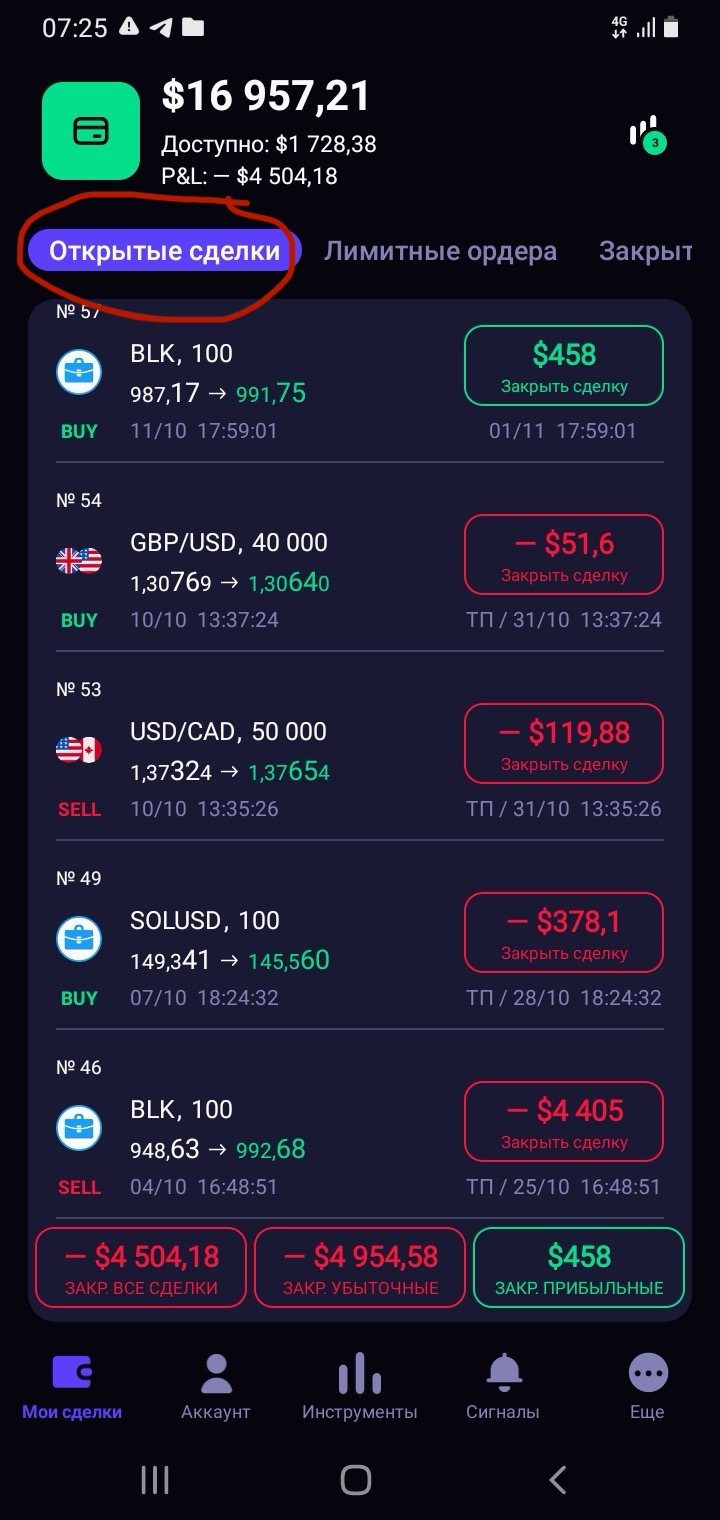The height and width of the screenshot is (1520, 720).
Task: Open the Мои сделки bottom tab
Action: point(72,1387)
